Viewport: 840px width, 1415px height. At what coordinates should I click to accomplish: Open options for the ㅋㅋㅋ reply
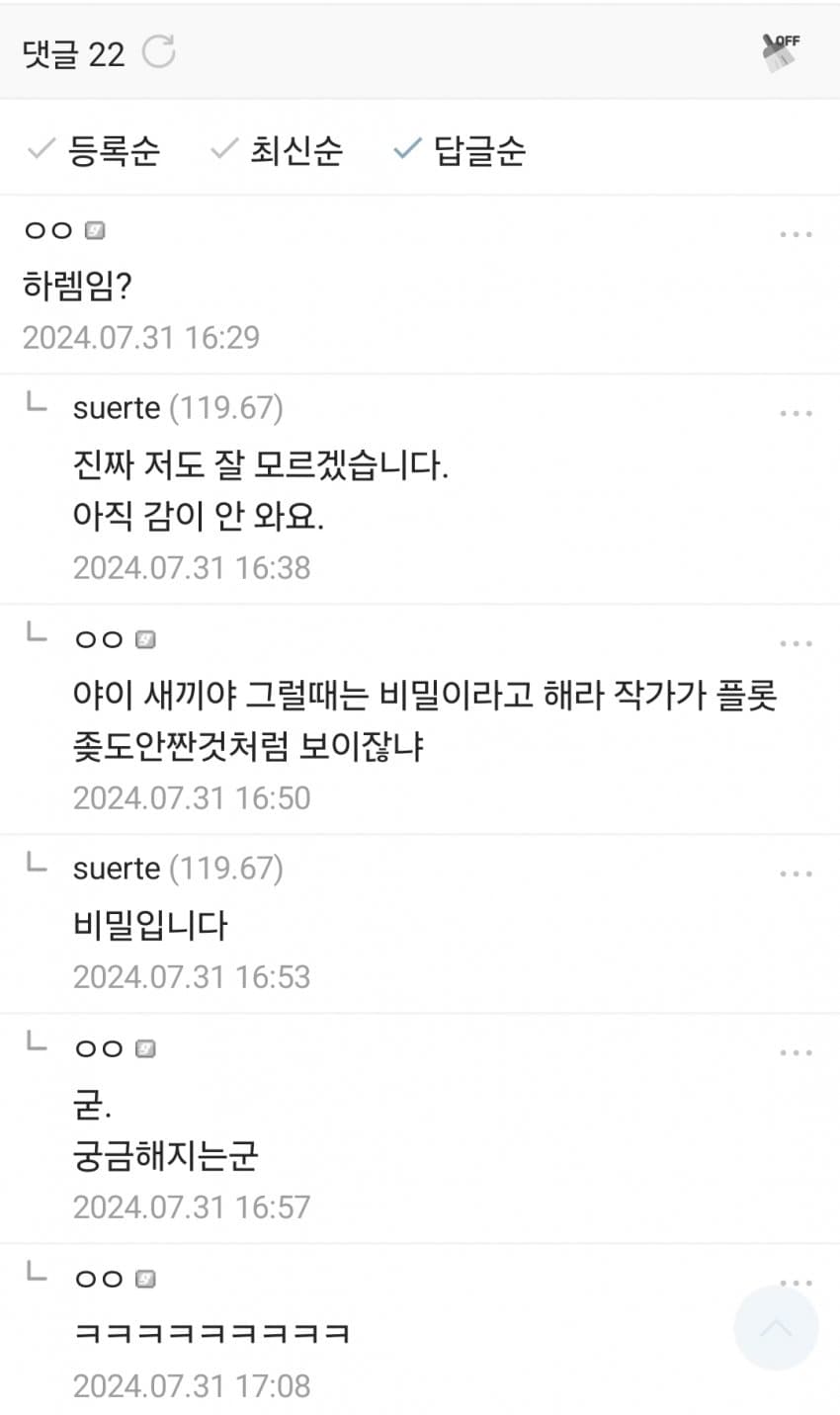tap(795, 1283)
